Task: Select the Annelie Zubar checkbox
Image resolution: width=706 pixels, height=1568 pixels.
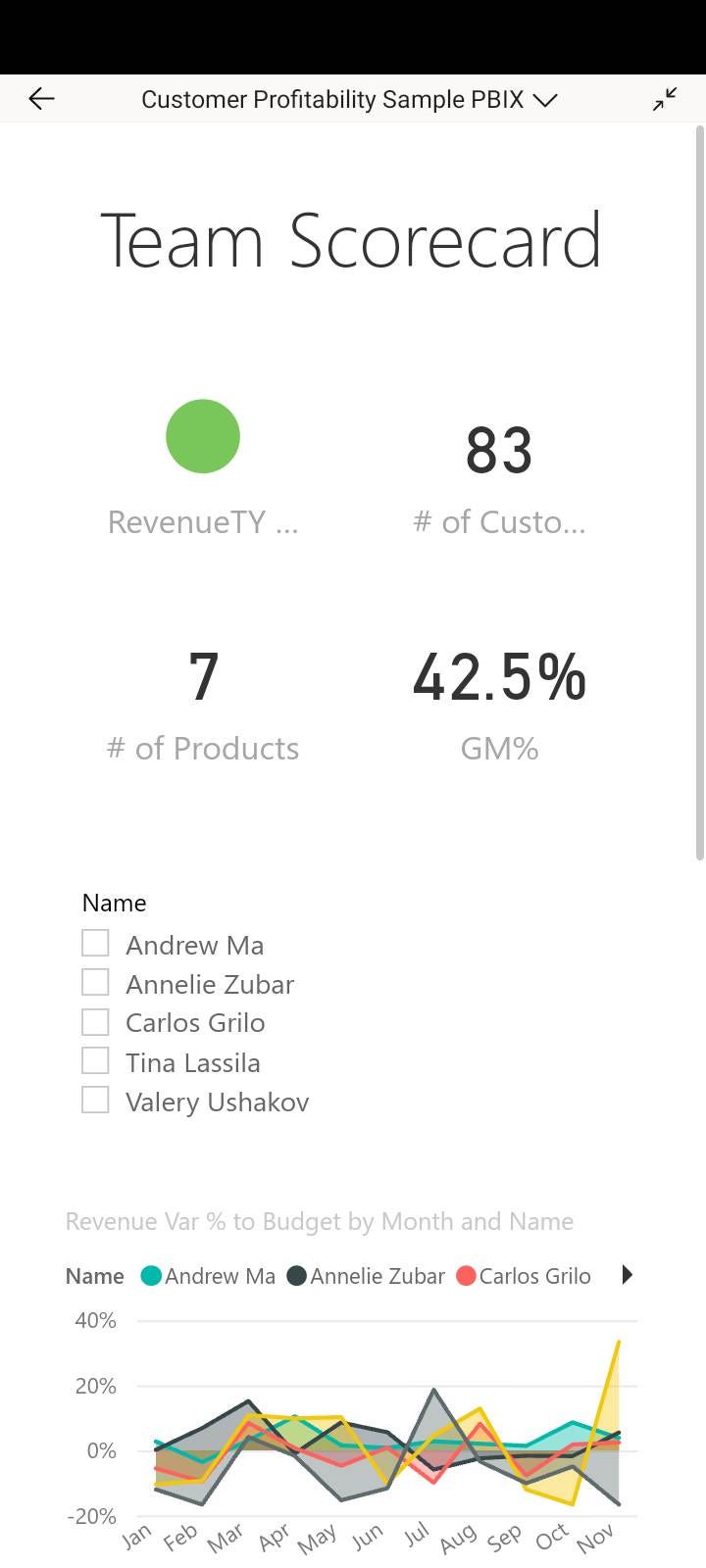Action: tap(95, 983)
